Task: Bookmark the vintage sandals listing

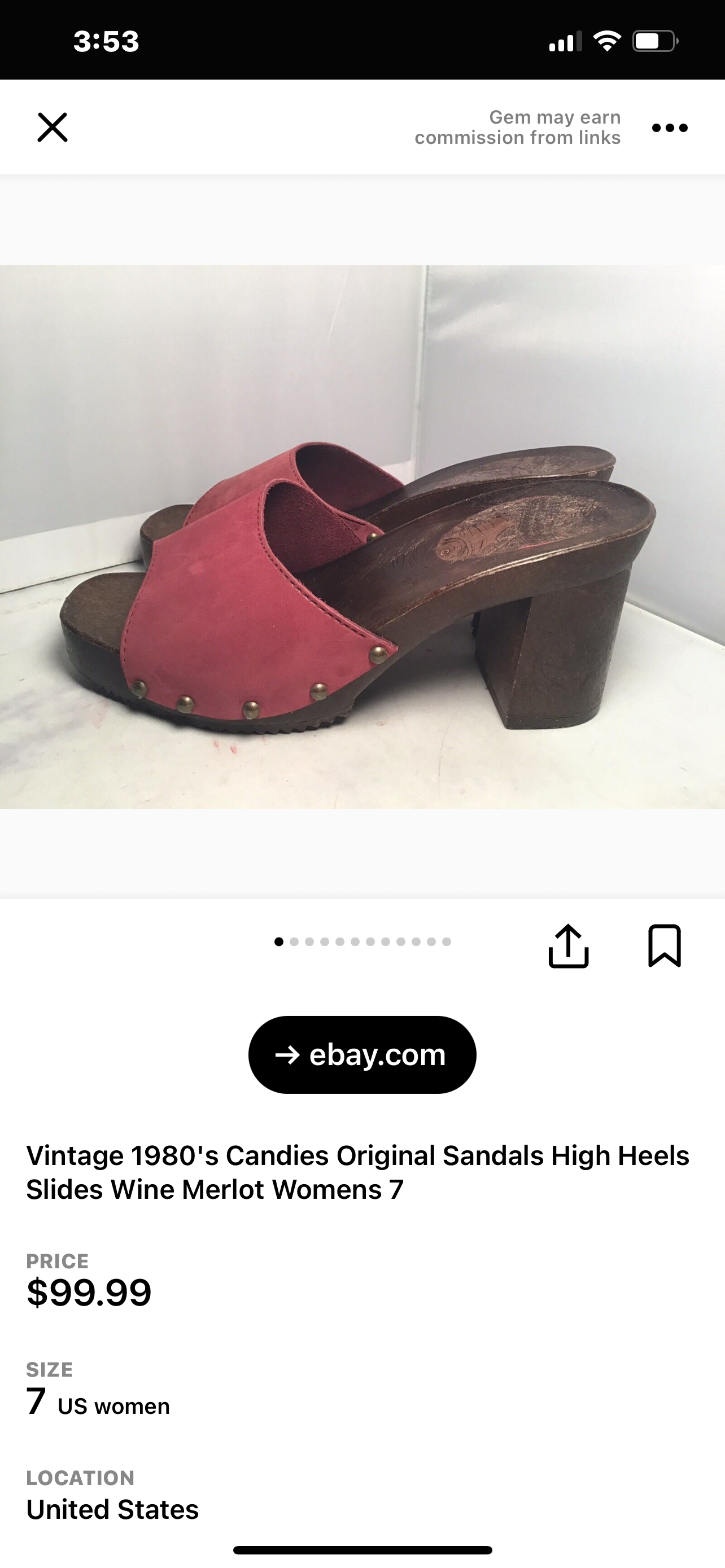Action: 664,946
